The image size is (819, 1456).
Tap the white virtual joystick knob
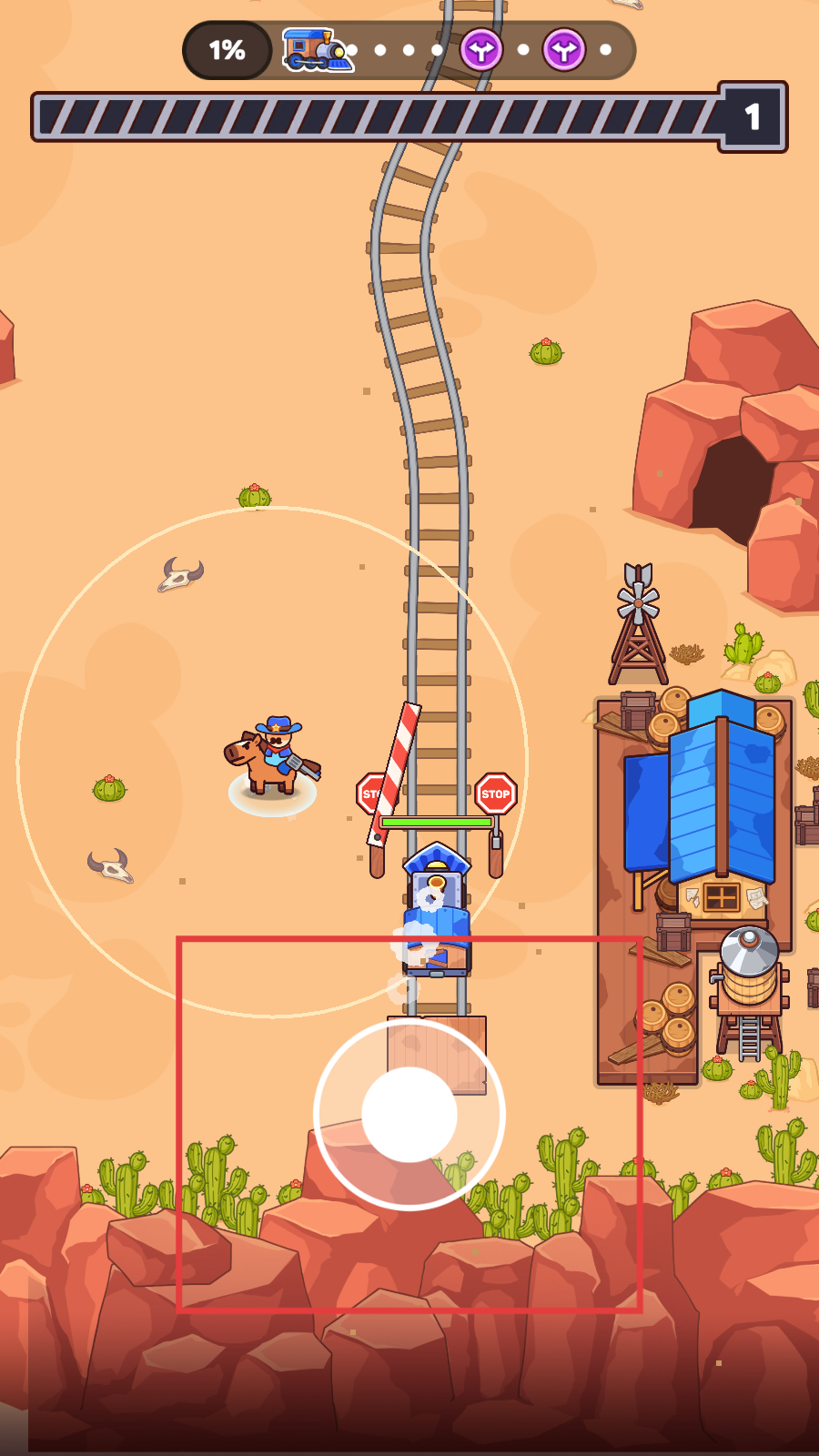(x=409, y=1114)
